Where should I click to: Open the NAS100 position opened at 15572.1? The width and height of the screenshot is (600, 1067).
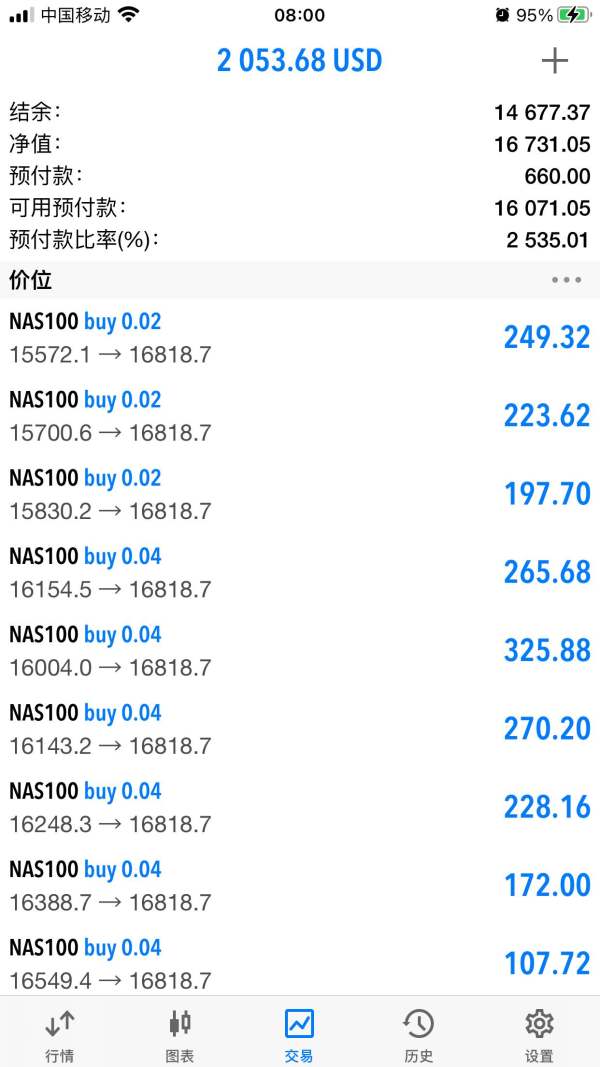[x=300, y=338]
